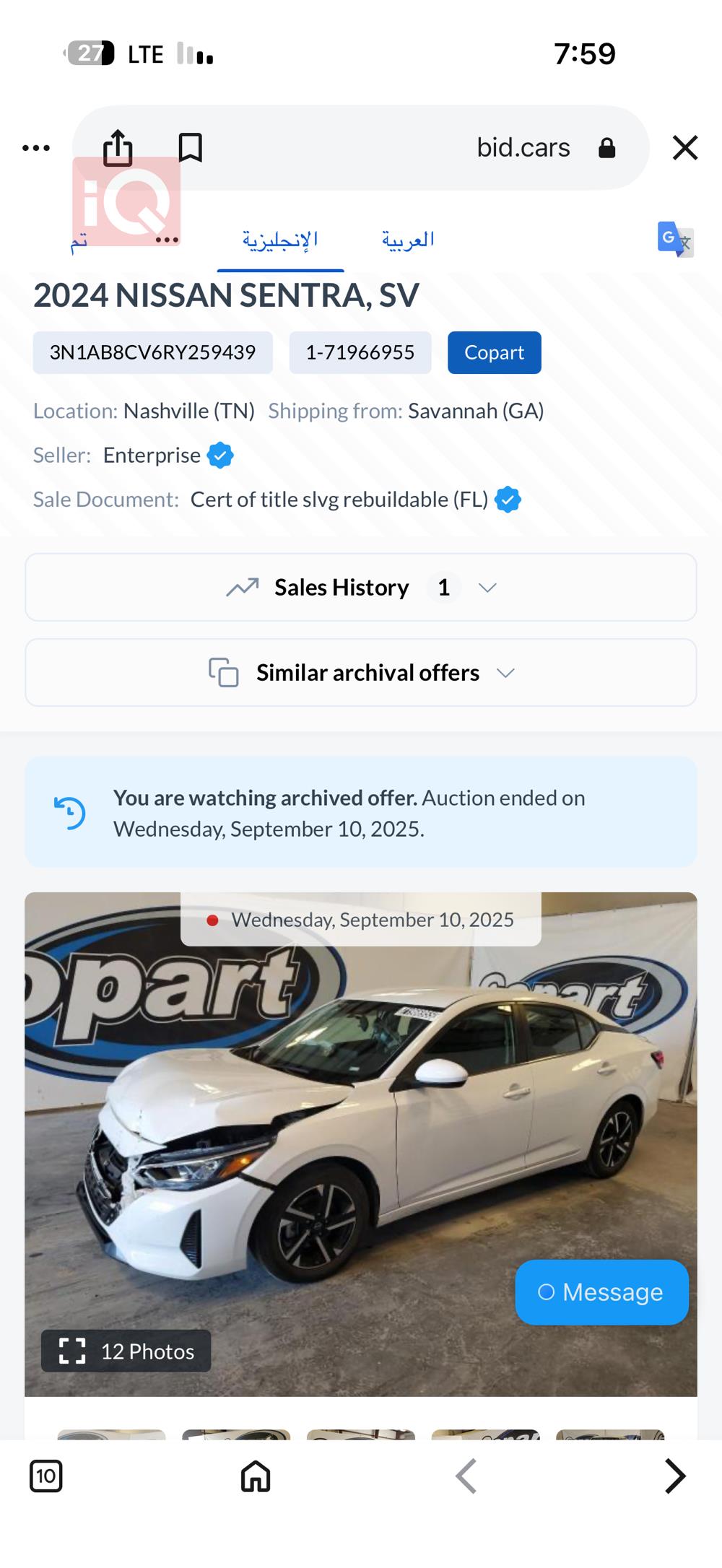Open Google Translate options icon

click(x=675, y=239)
